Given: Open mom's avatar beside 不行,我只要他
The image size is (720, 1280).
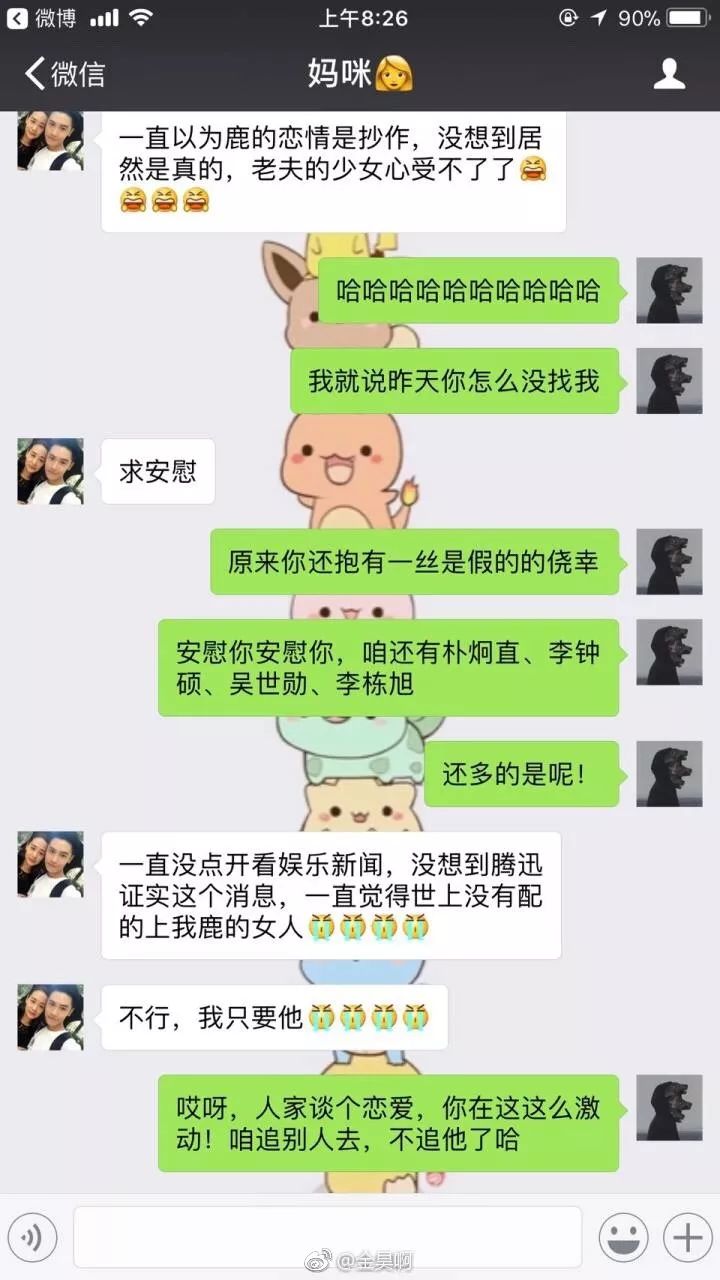Looking at the screenshot, I should (50, 1017).
